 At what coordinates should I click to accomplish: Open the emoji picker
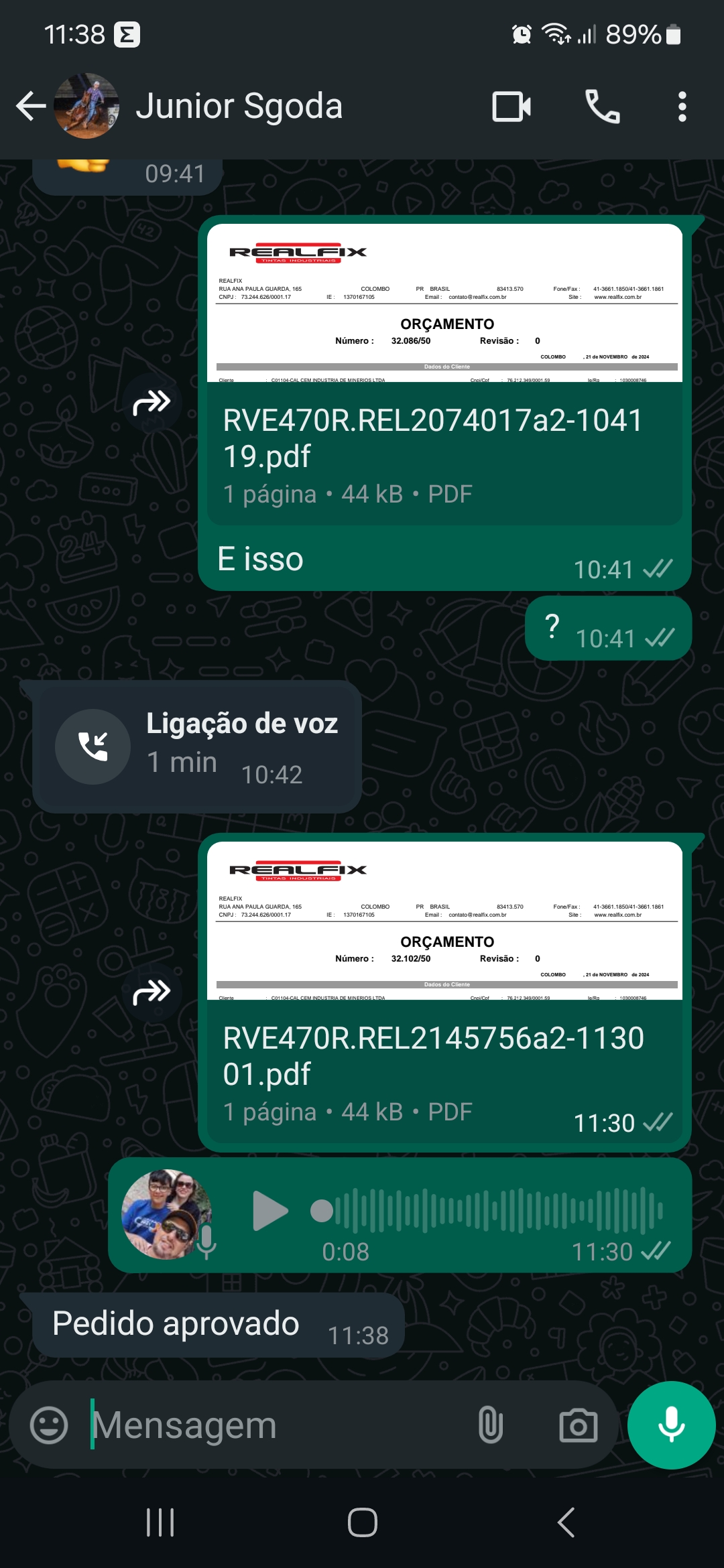[x=49, y=1425]
